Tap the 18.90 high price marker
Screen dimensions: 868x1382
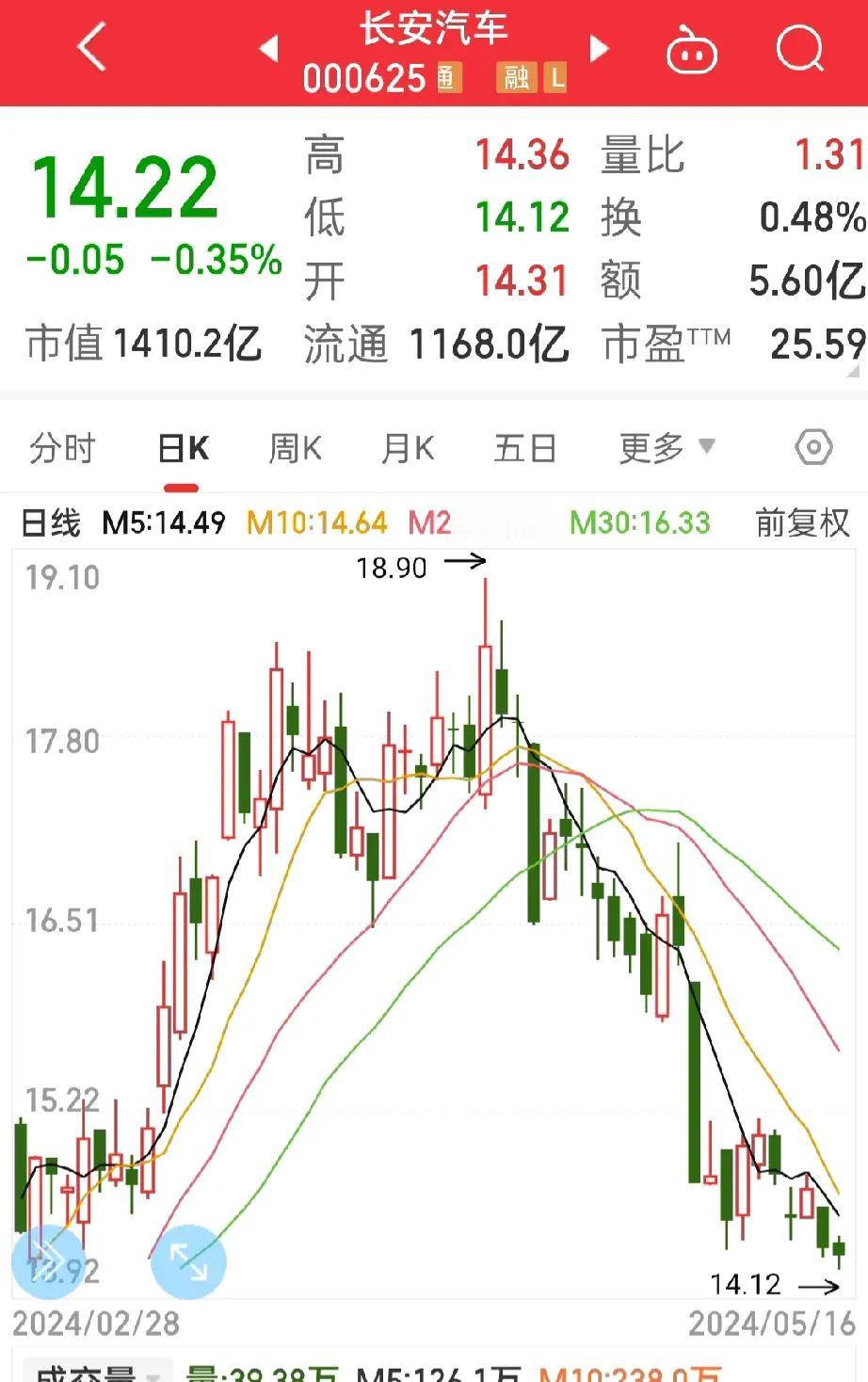click(393, 568)
